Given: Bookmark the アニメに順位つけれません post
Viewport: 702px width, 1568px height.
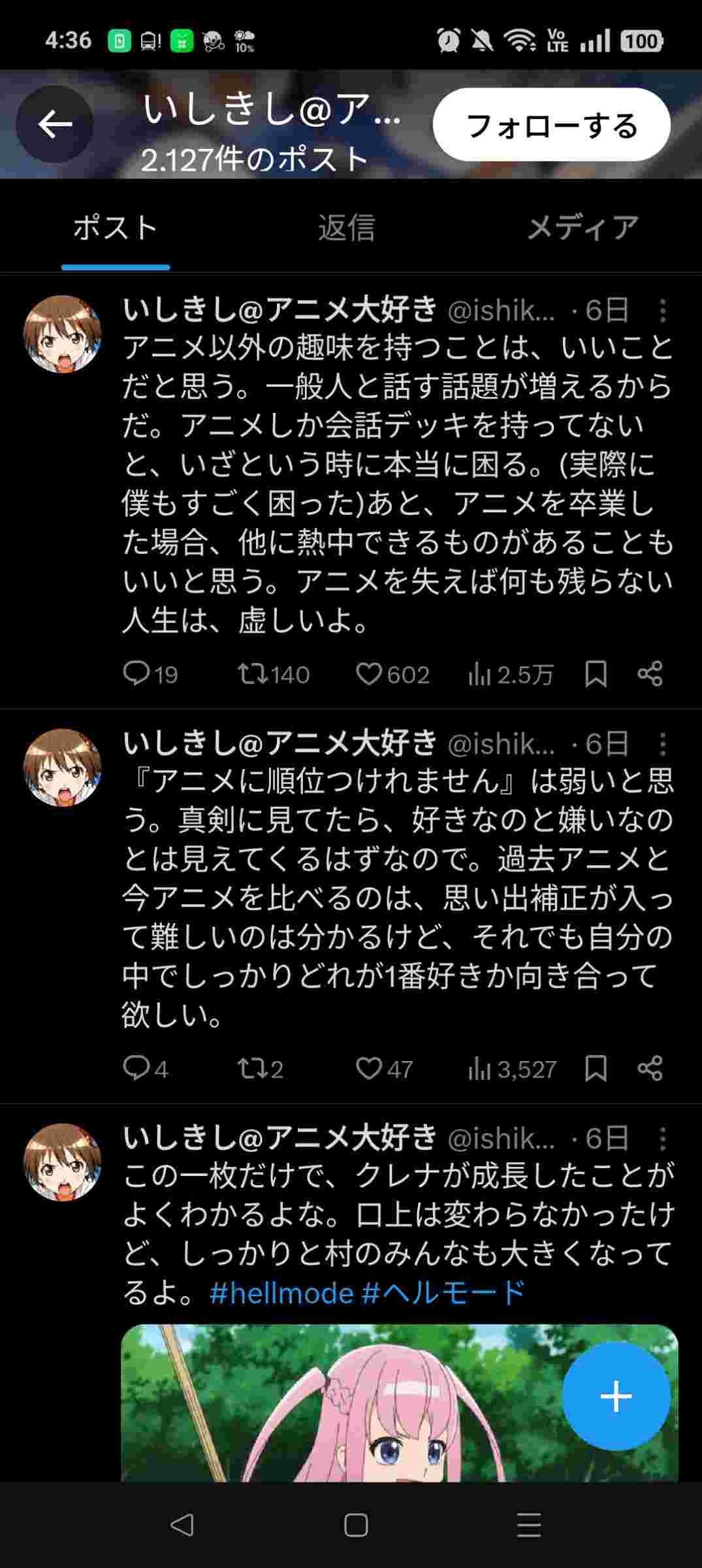Looking at the screenshot, I should pos(596,1068).
